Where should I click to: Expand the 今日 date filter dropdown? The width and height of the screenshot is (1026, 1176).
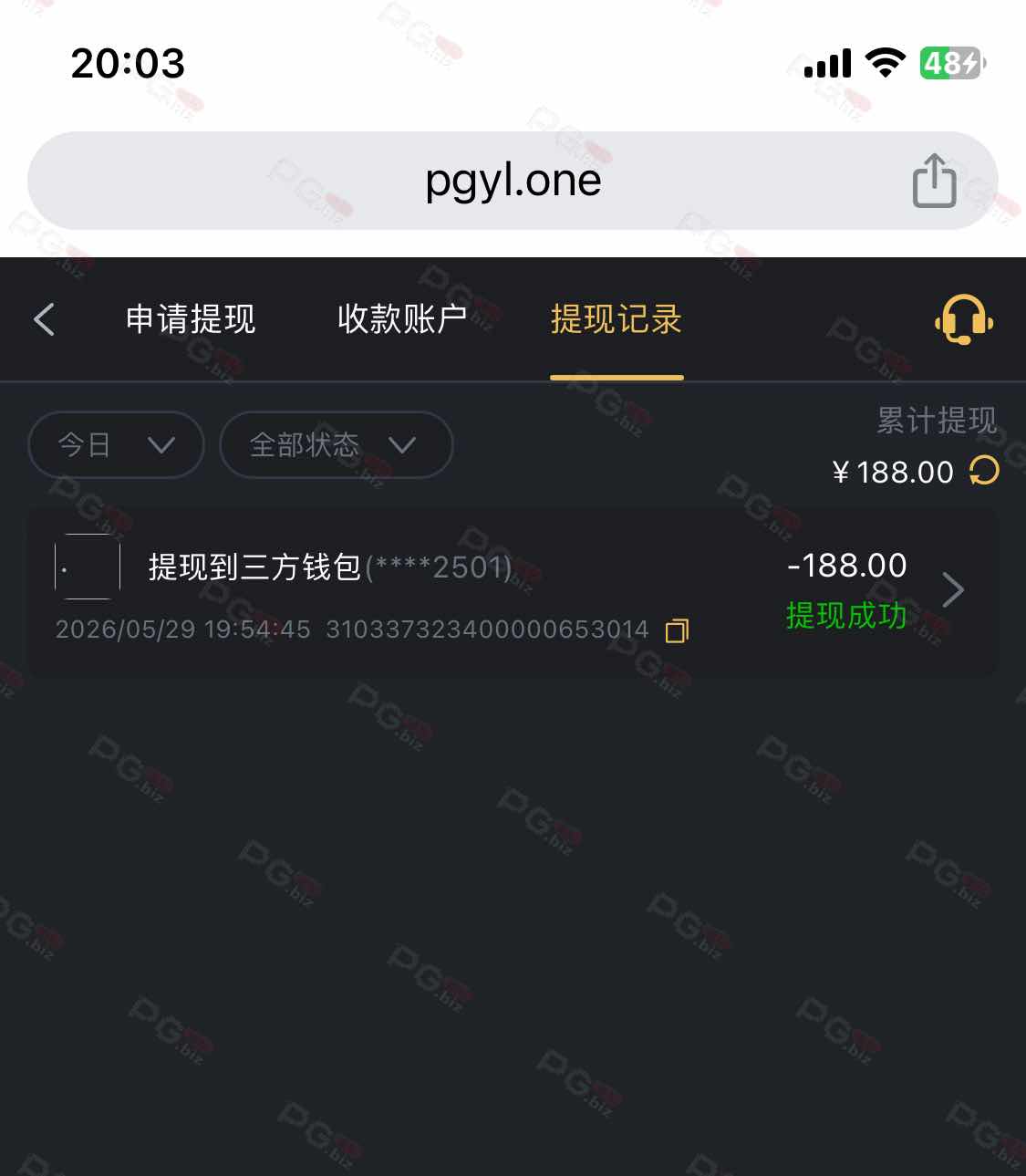[x=116, y=444]
